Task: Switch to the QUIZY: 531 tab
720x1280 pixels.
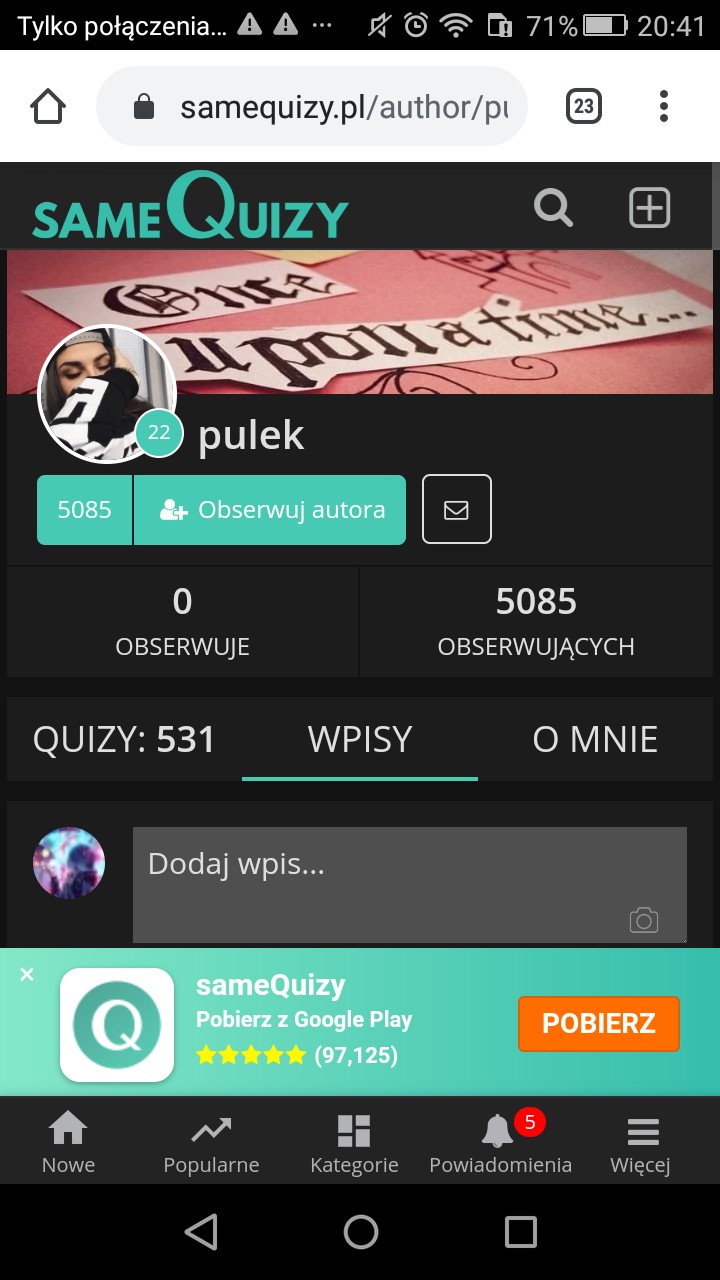Action: [124, 740]
